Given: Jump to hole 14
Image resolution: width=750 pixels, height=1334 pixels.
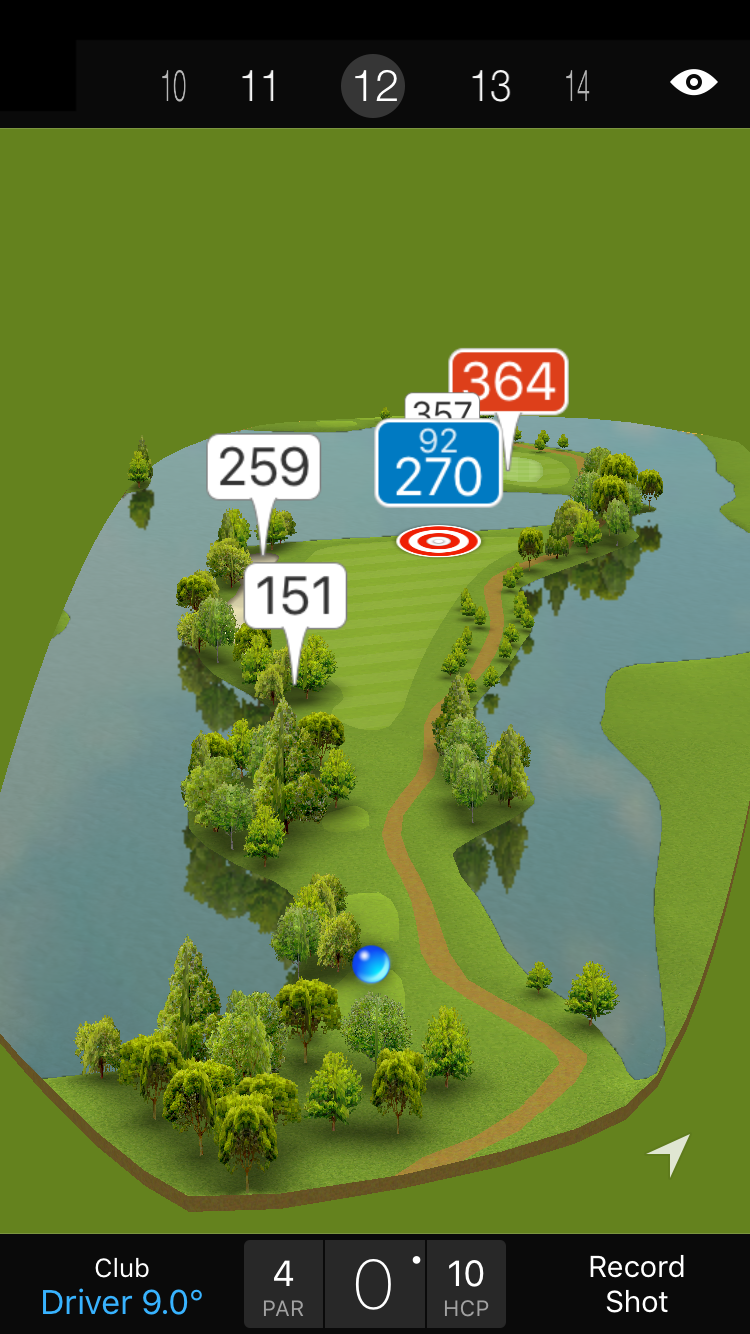Looking at the screenshot, I should (x=577, y=87).
